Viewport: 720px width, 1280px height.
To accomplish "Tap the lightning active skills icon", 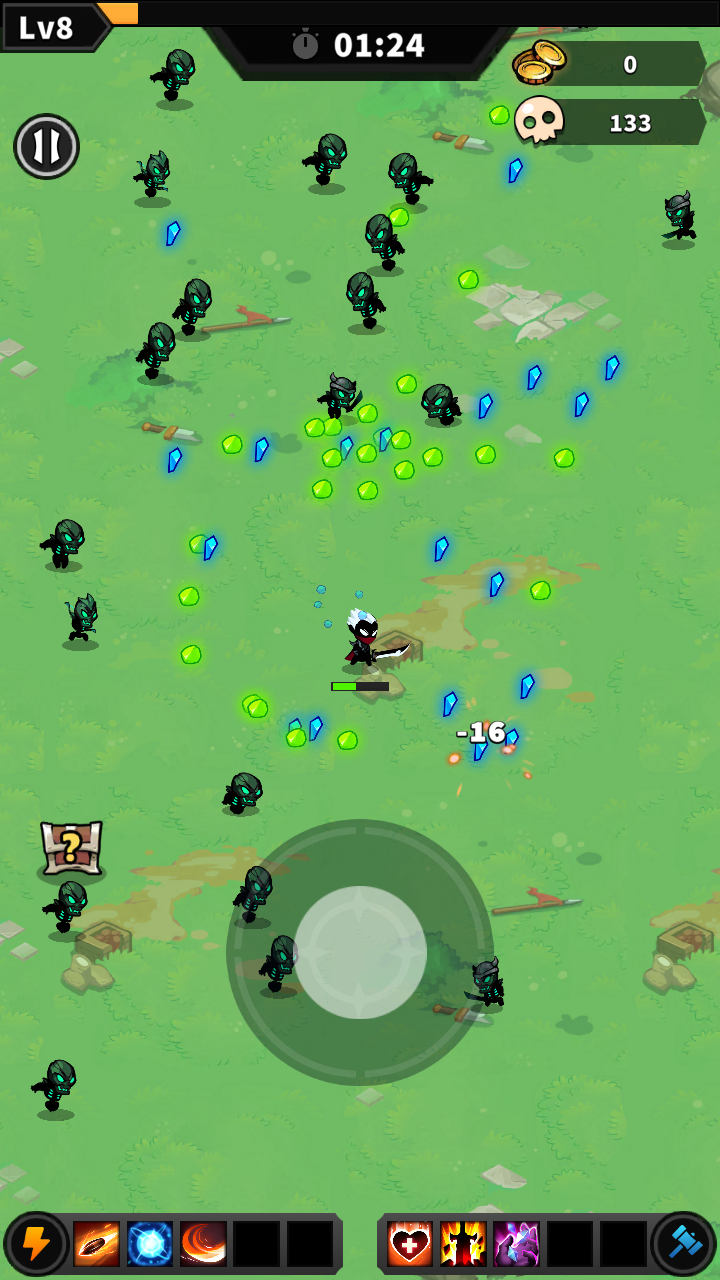I will coord(36,1243).
